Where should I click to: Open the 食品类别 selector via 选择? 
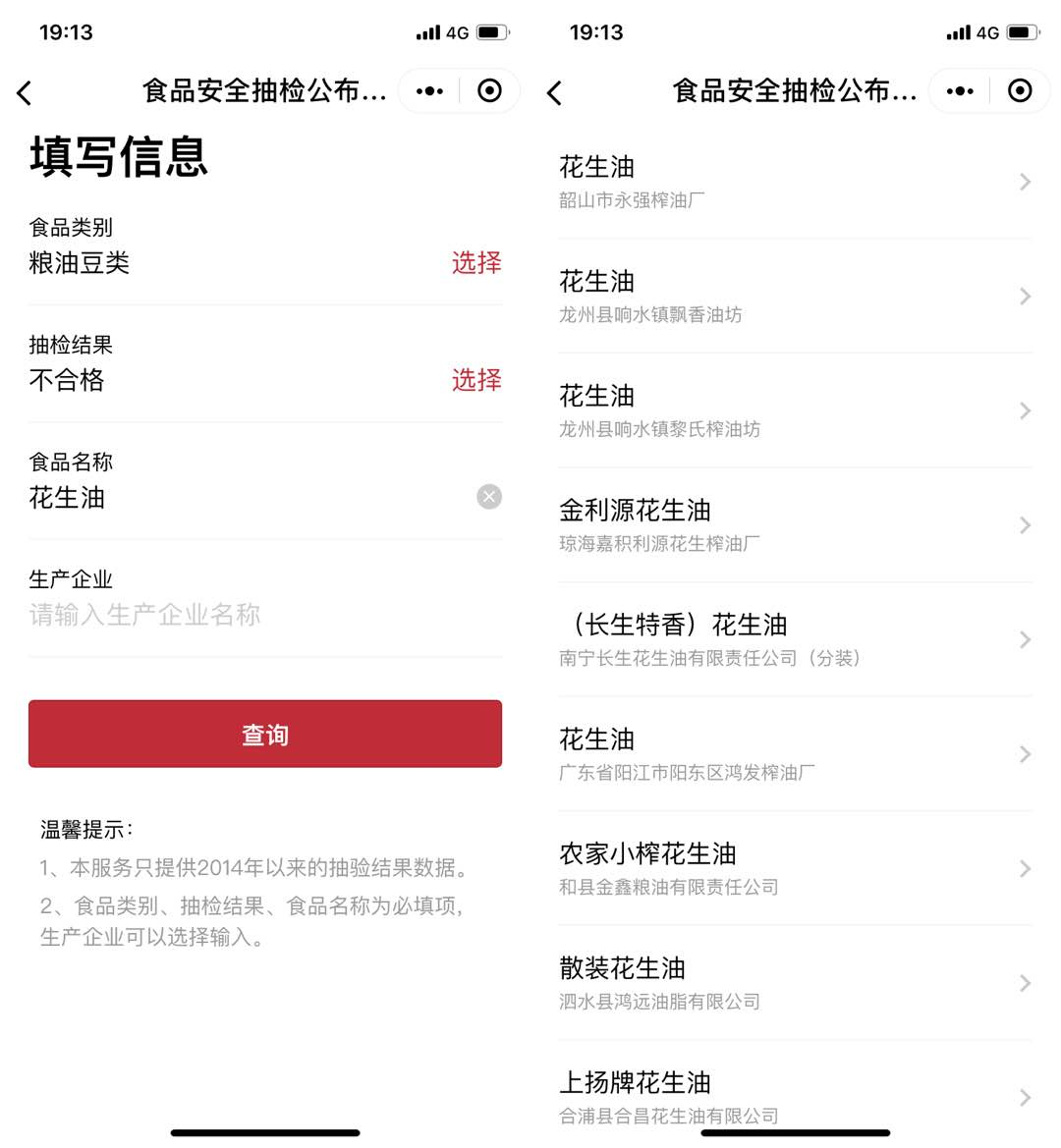click(477, 263)
